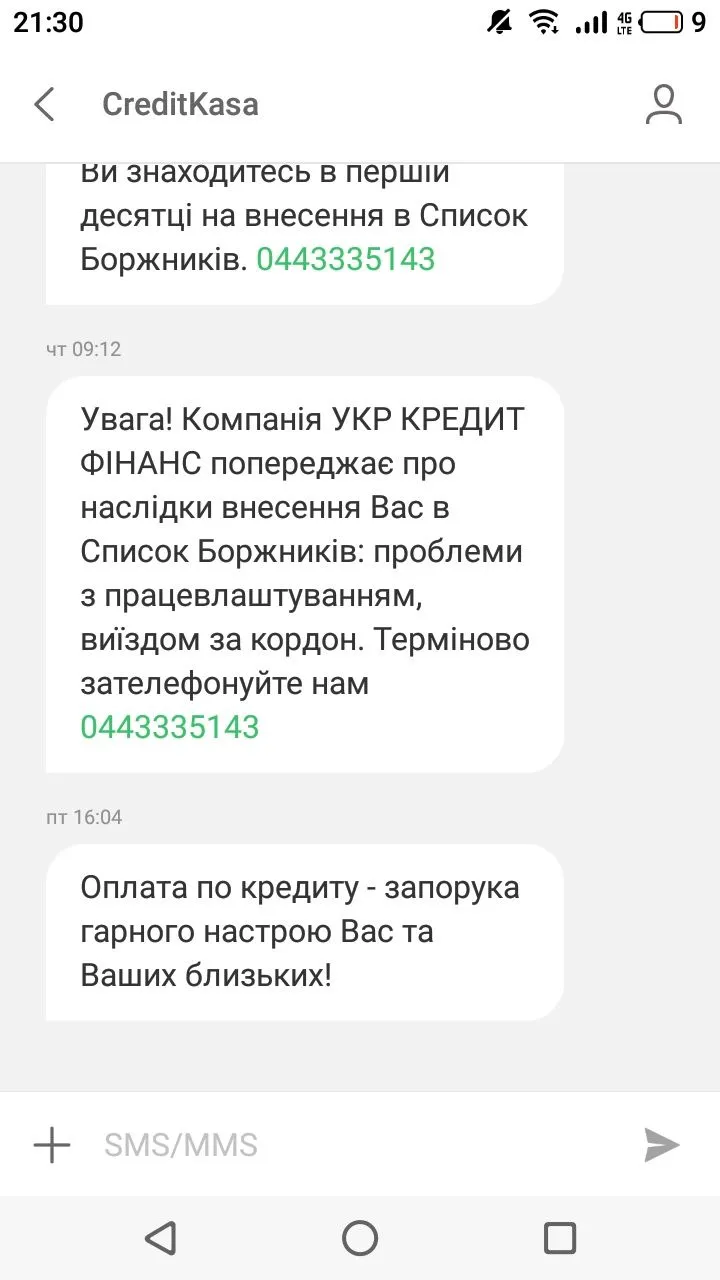Tap the system back triangle button
720x1280 pixels.
[x=161, y=1238]
